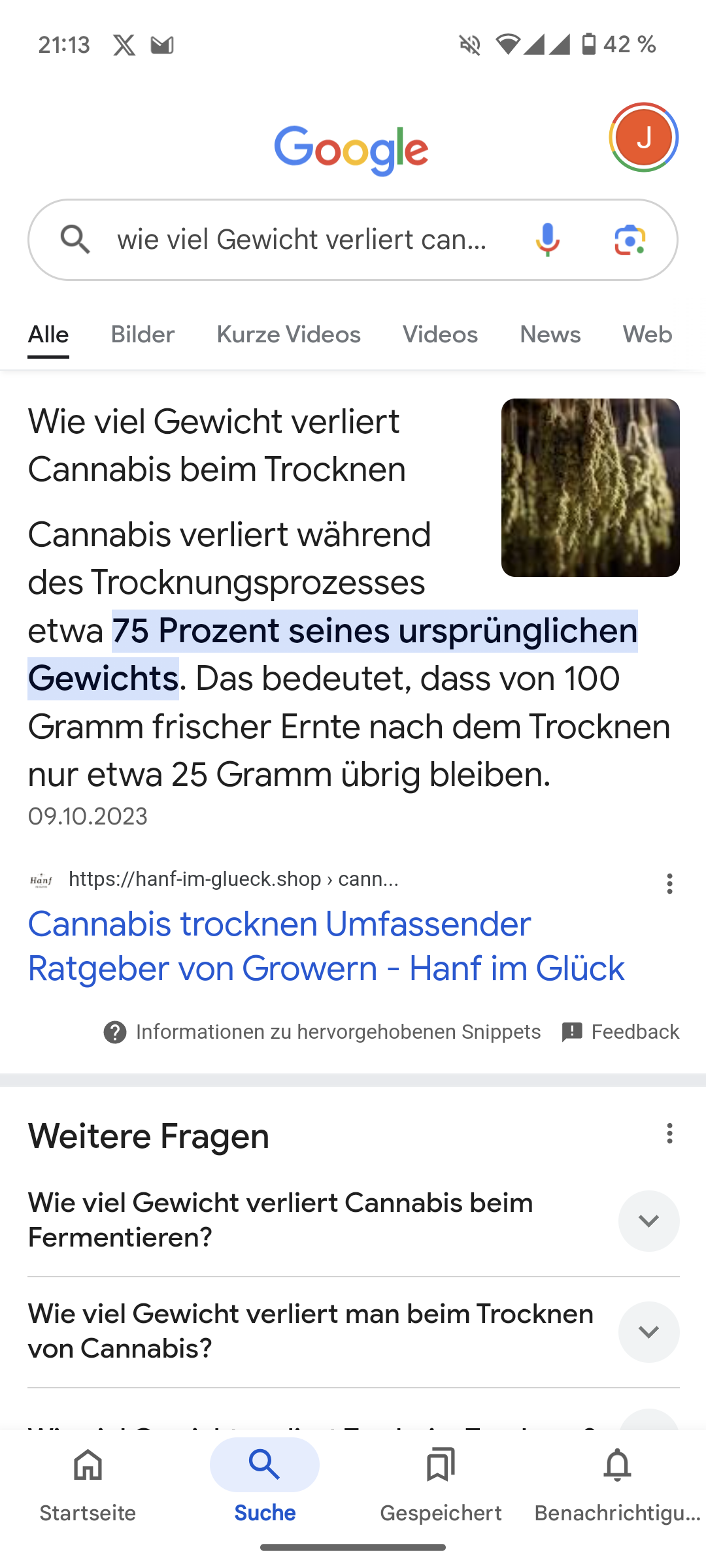Switch to the News tab

tap(550, 335)
